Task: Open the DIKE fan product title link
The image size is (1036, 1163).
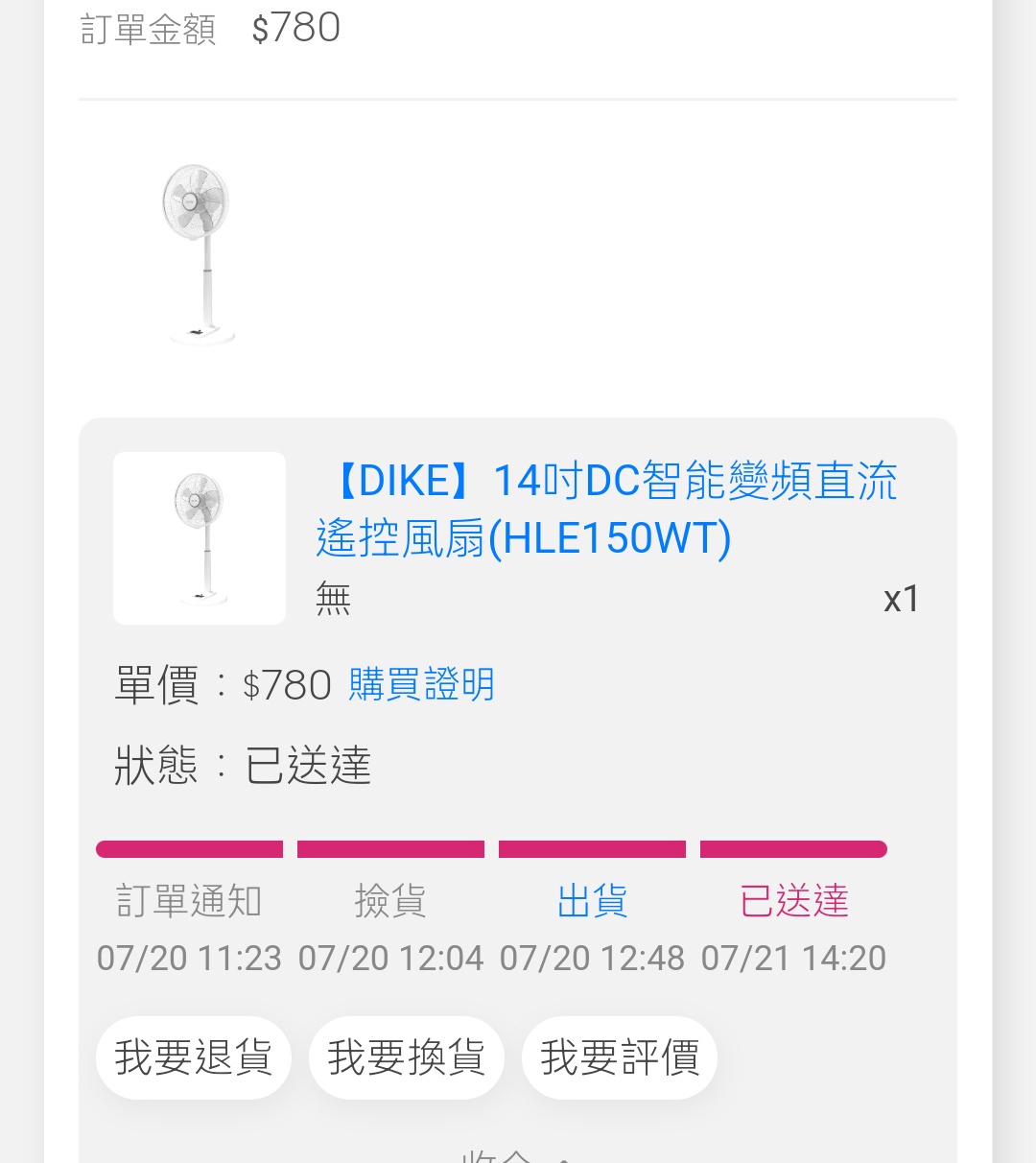Action: tap(606, 509)
